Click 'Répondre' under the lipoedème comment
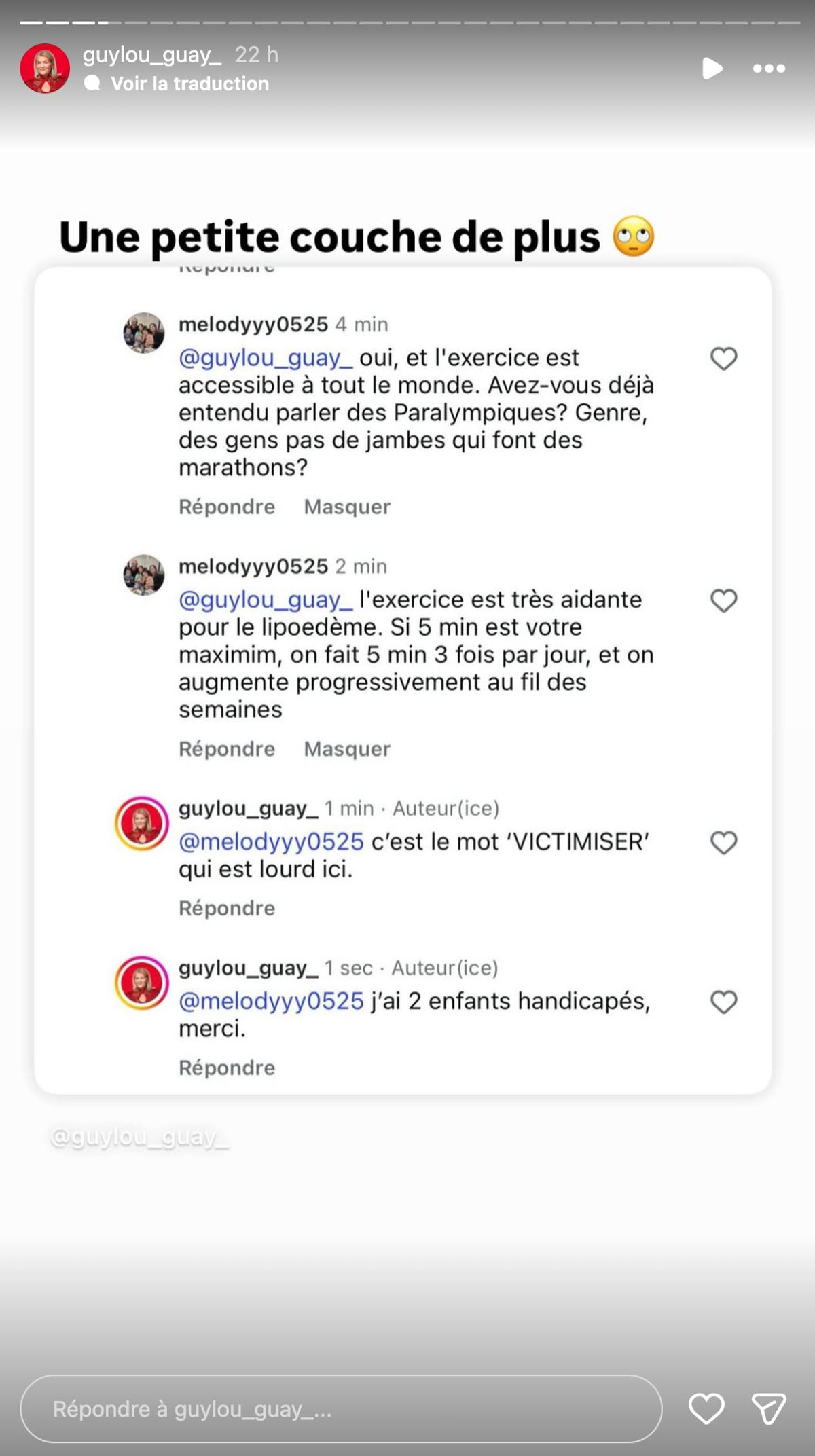Image resolution: width=815 pixels, height=1456 pixels. 228,749
